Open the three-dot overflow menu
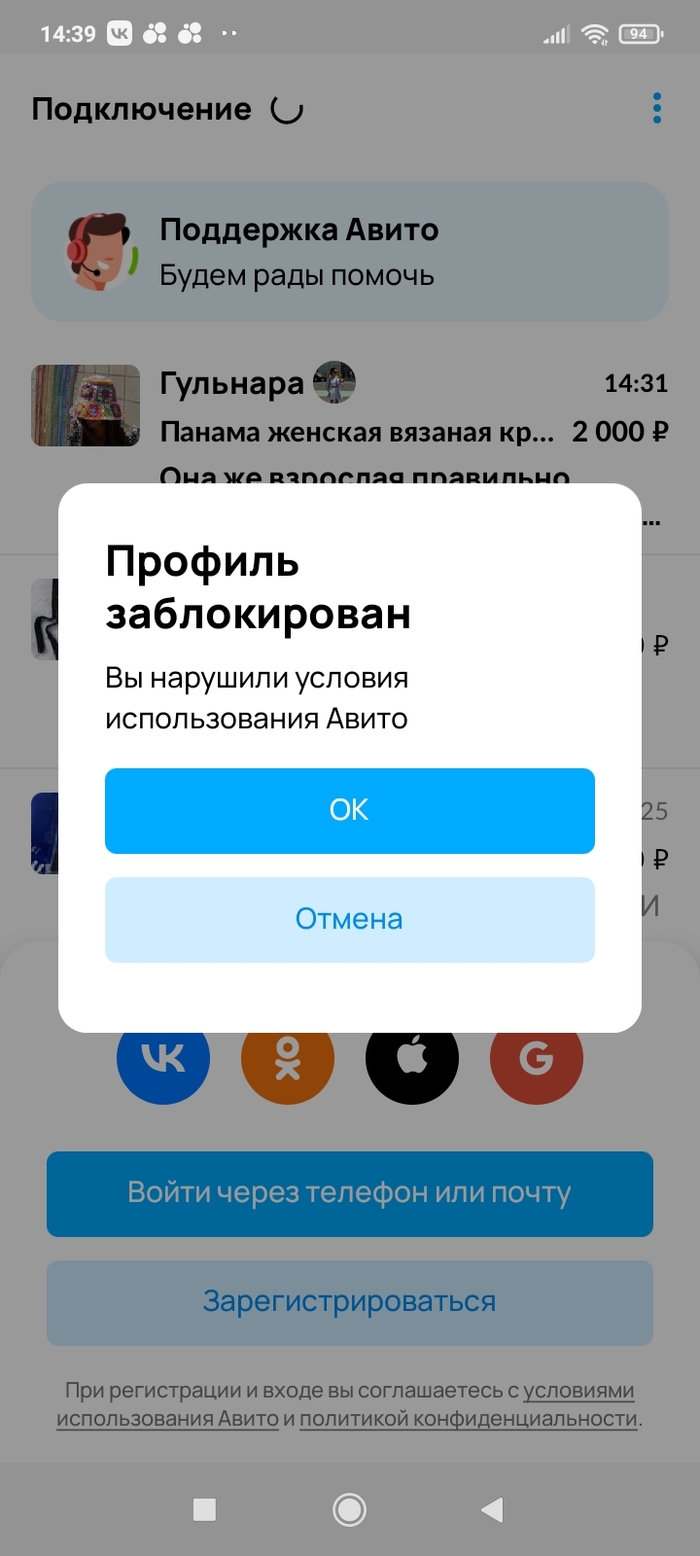This screenshot has width=700, height=1556. [x=656, y=108]
